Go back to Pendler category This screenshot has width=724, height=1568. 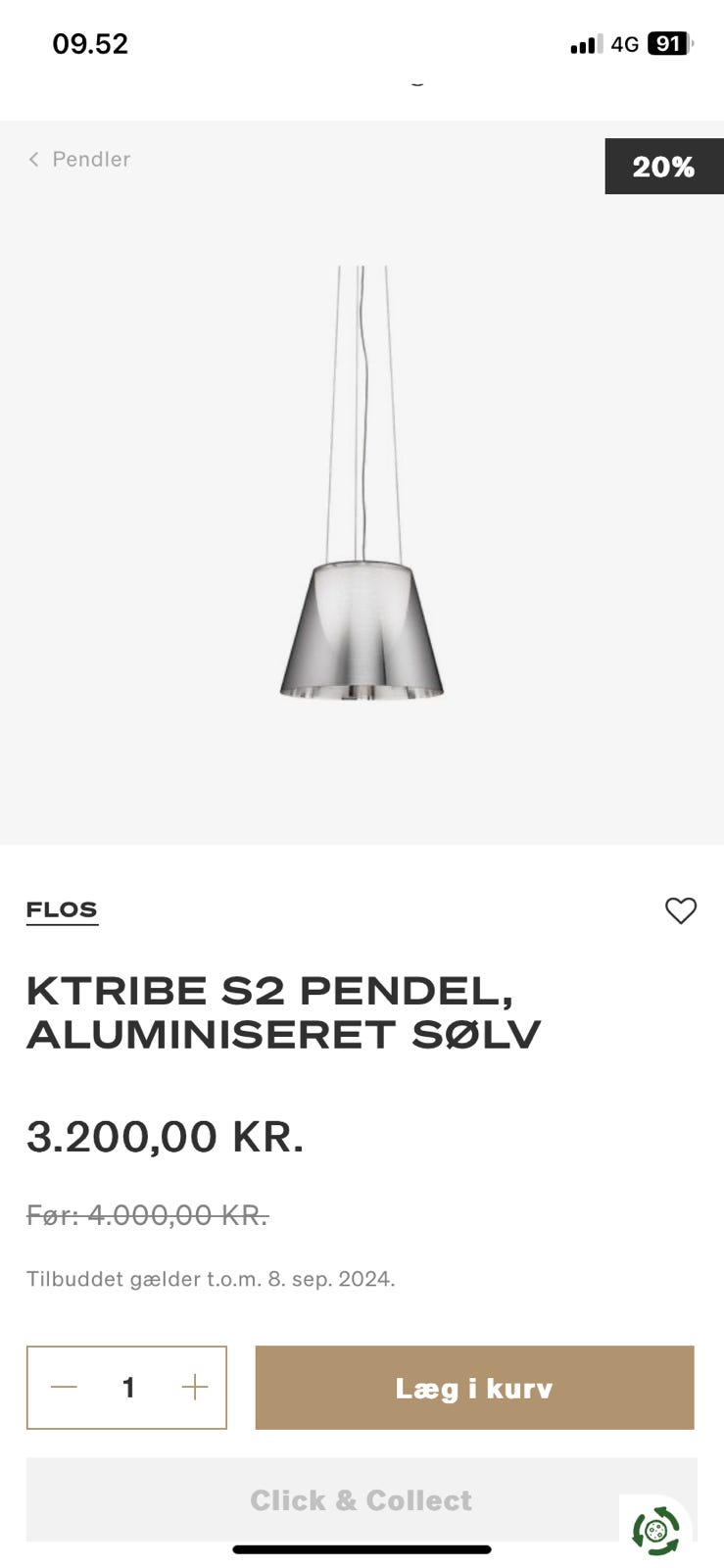coord(79,159)
